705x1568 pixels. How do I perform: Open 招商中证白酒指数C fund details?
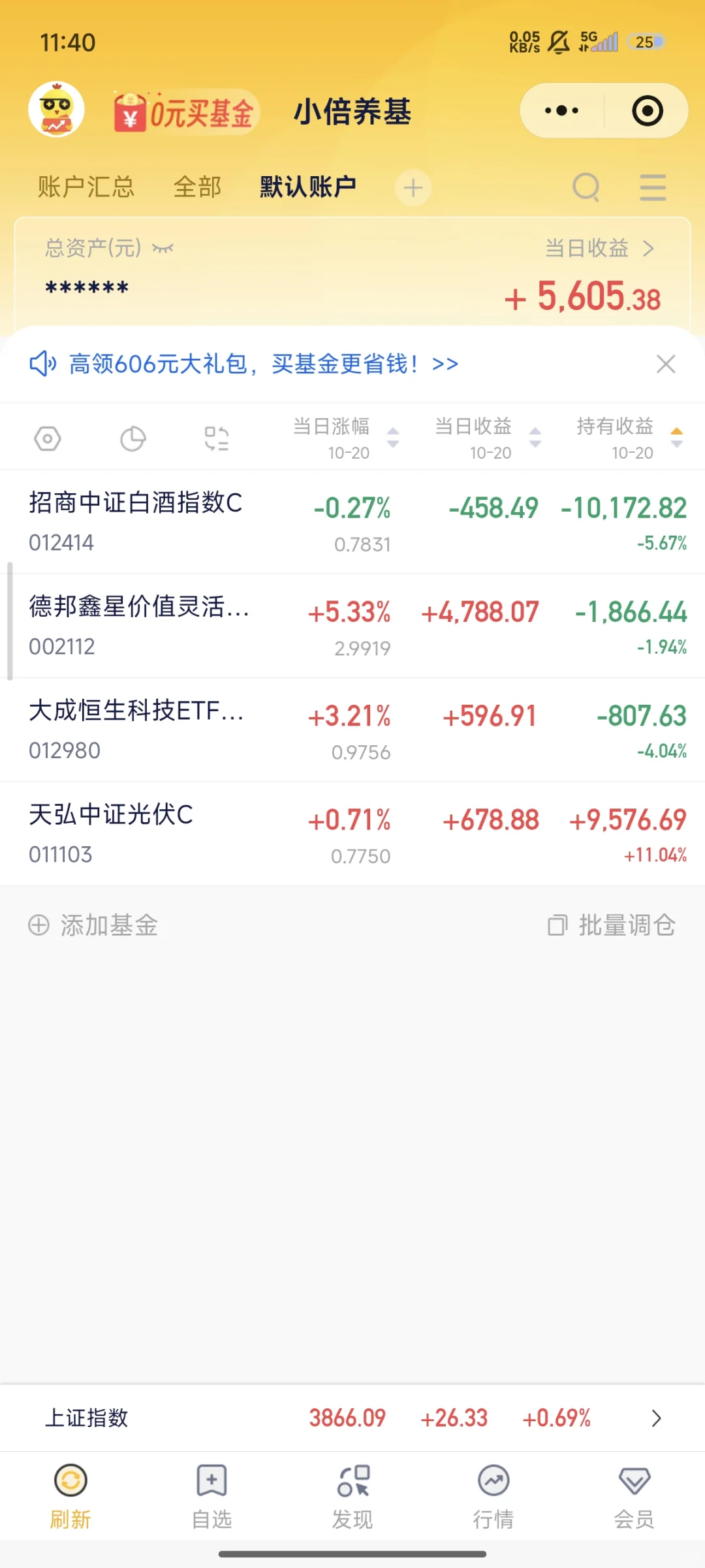pyautogui.click(x=136, y=521)
